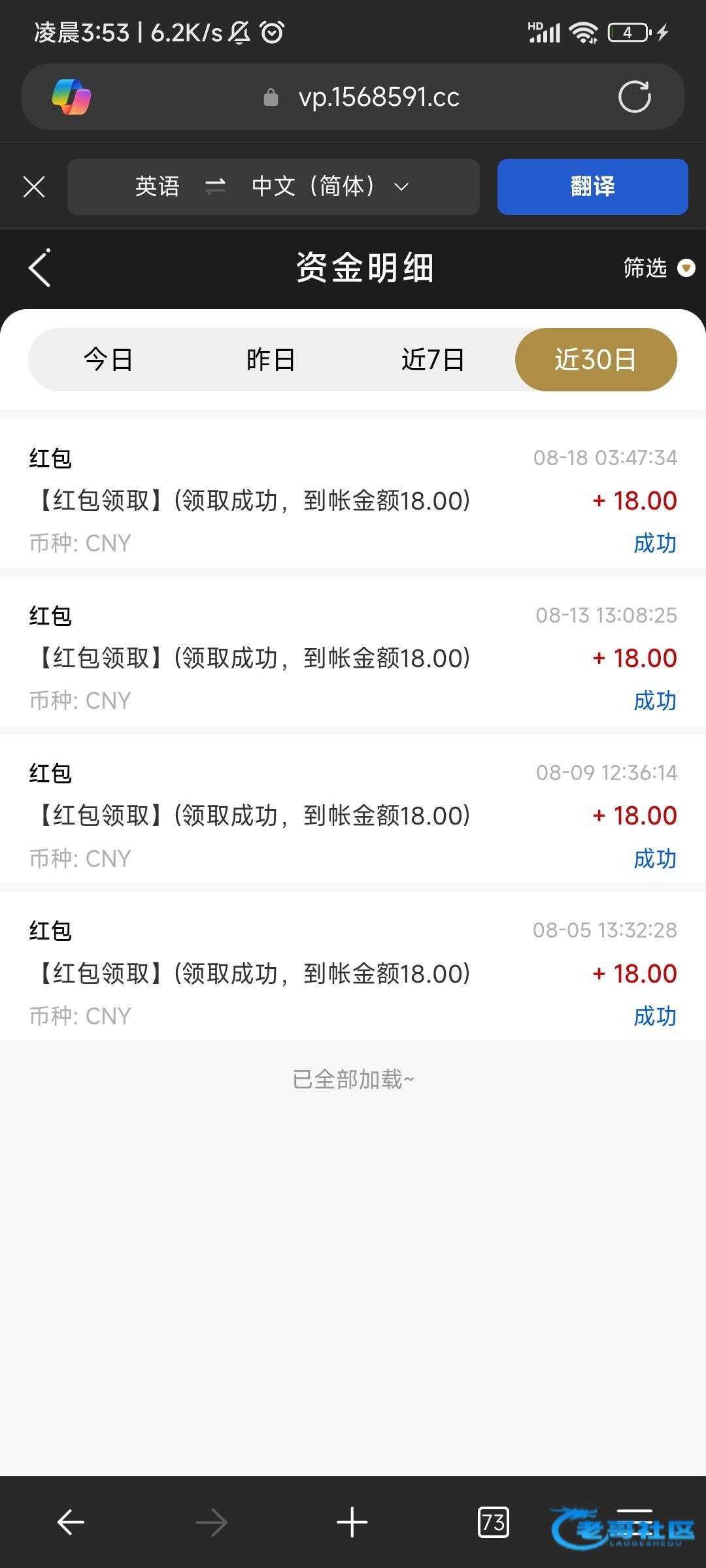706x1568 pixels.
Task: Open a new browser tab
Action: click(352, 1522)
